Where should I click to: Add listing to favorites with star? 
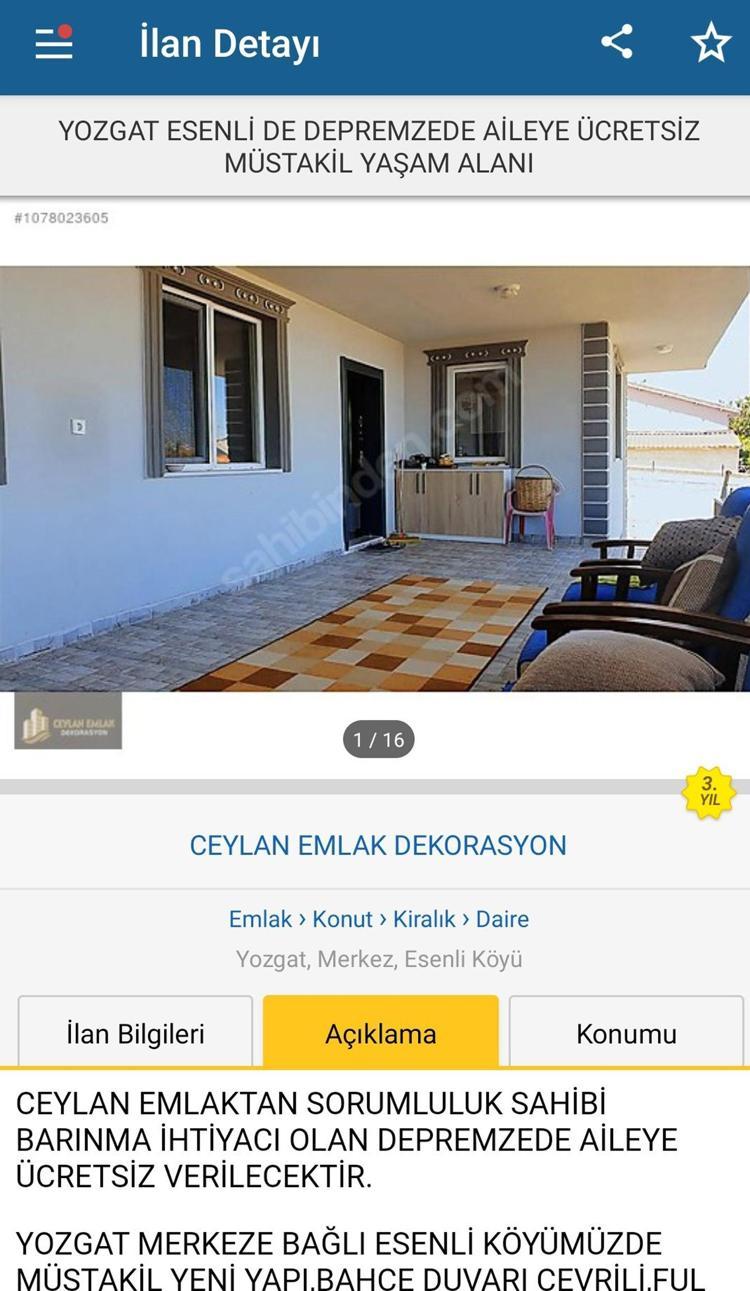coord(710,43)
